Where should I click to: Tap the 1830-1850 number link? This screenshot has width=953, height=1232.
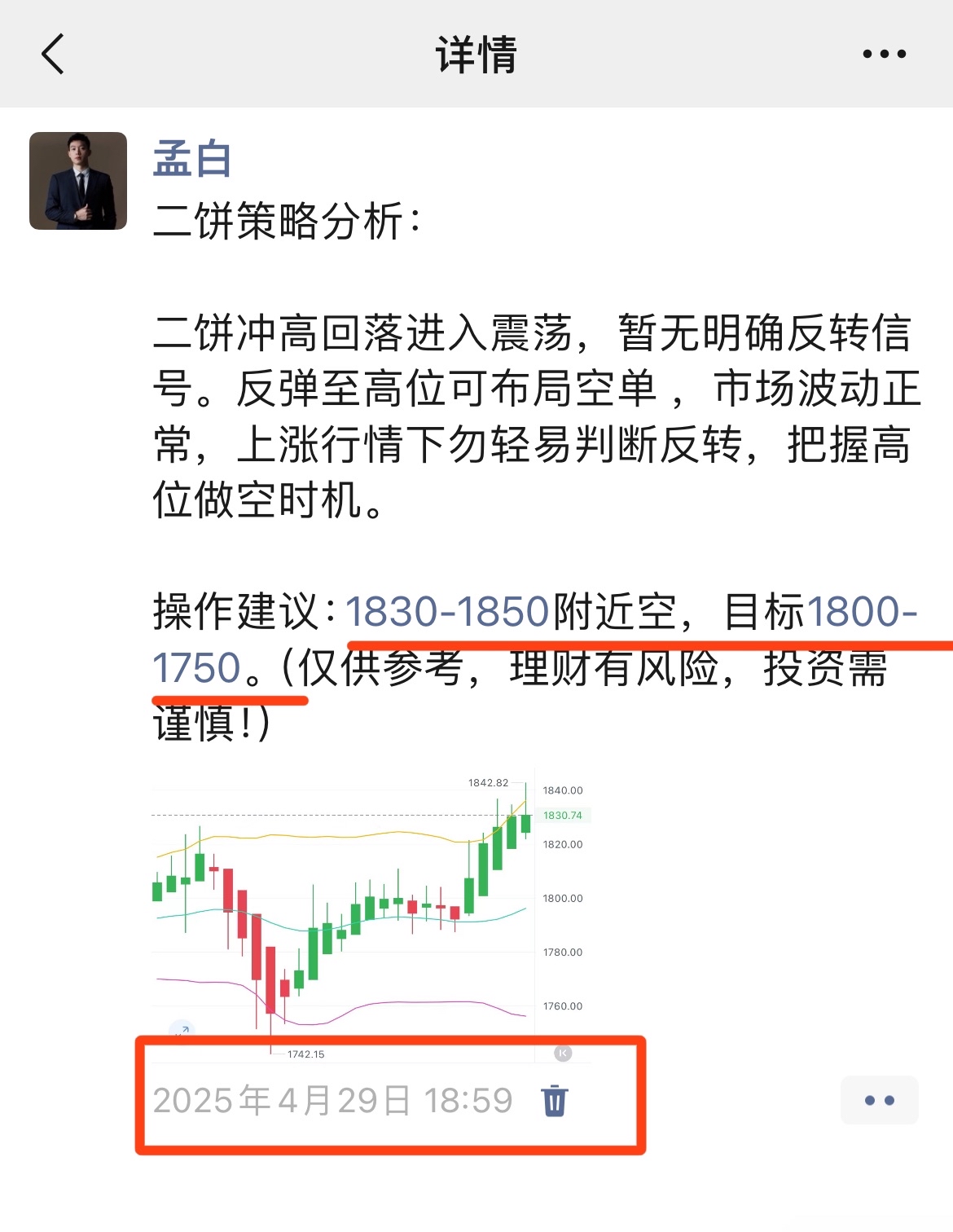(447, 612)
